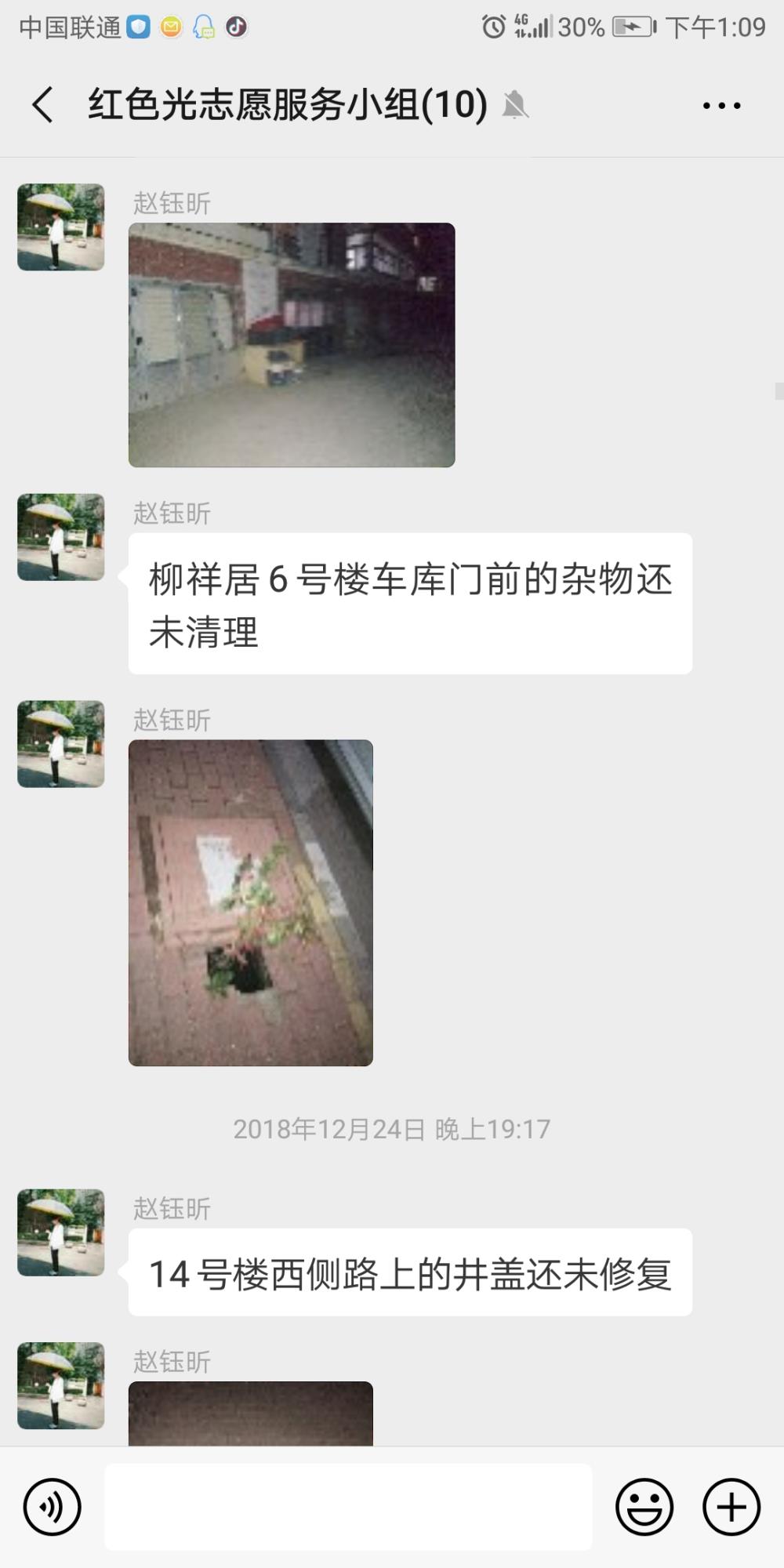Tap 赵钰昕's avatar beside the 14号楼 message
Image resolution: width=784 pixels, height=1568 pixels.
61,1232
